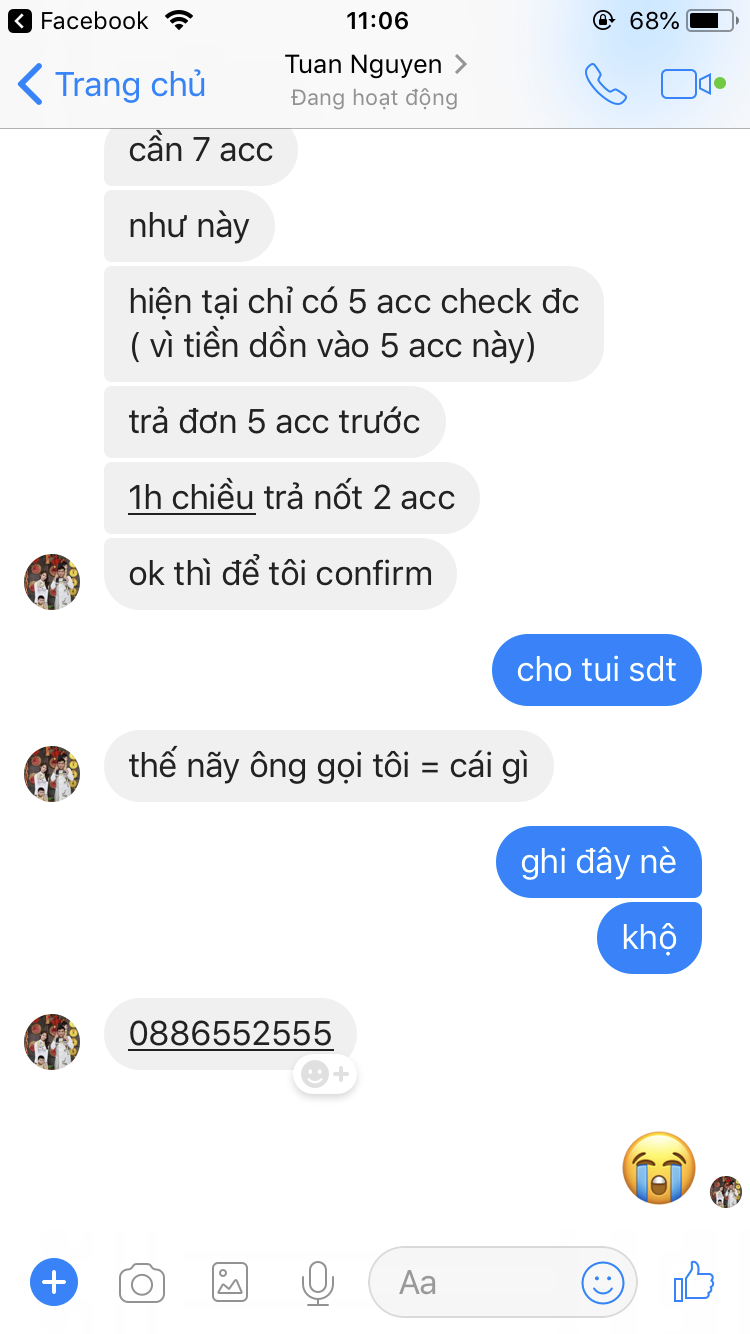Go back to Trang chủ
This screenshot has width=750, height=1334.
point(112,85)
